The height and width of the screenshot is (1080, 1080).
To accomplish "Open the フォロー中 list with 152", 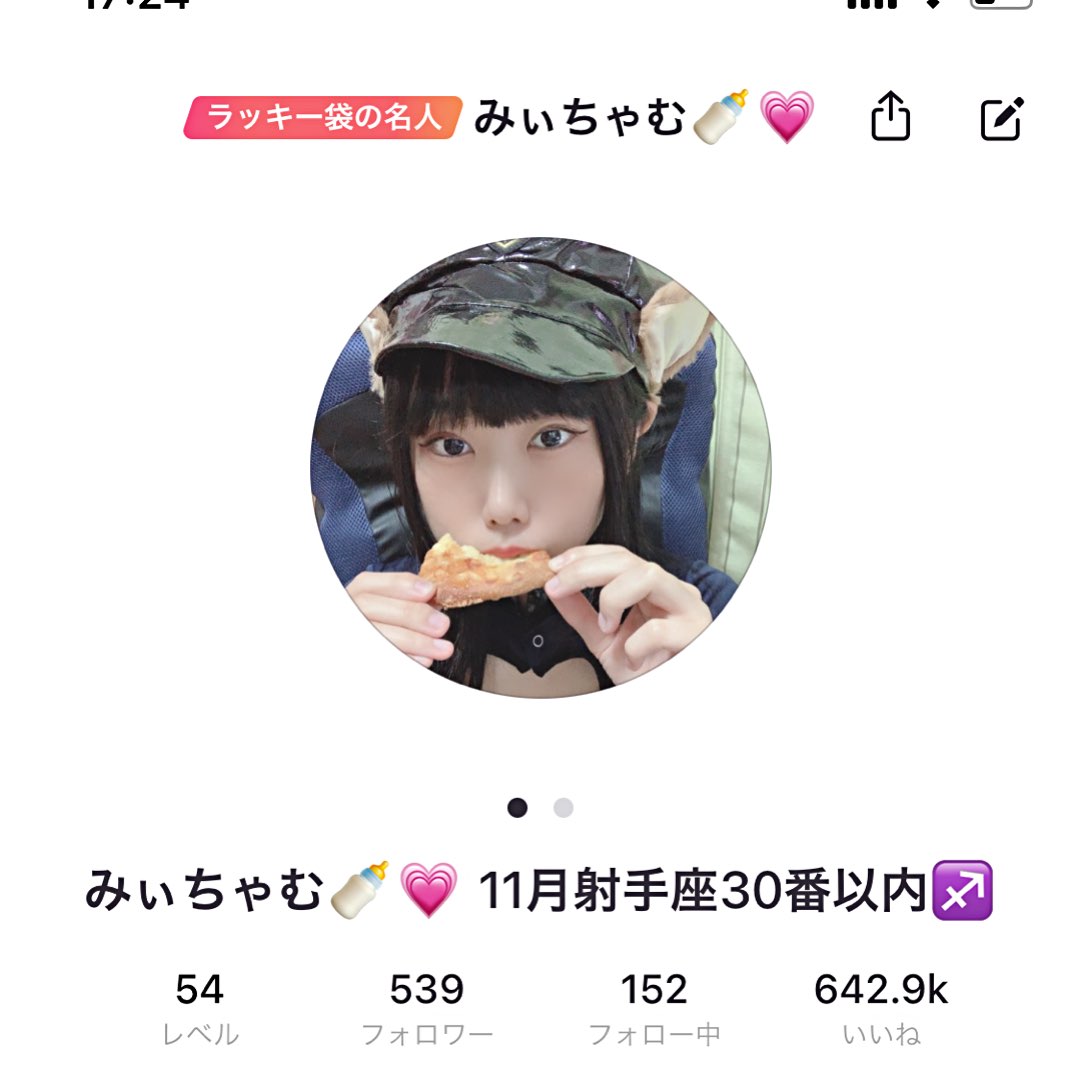I will [654, 1008].
